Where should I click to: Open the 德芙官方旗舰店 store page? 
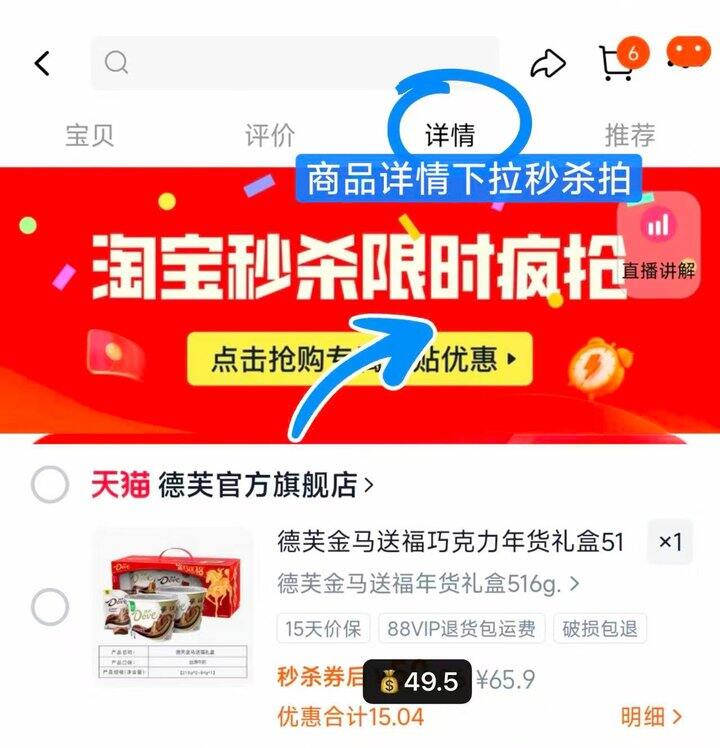click(x=266, y=485)
